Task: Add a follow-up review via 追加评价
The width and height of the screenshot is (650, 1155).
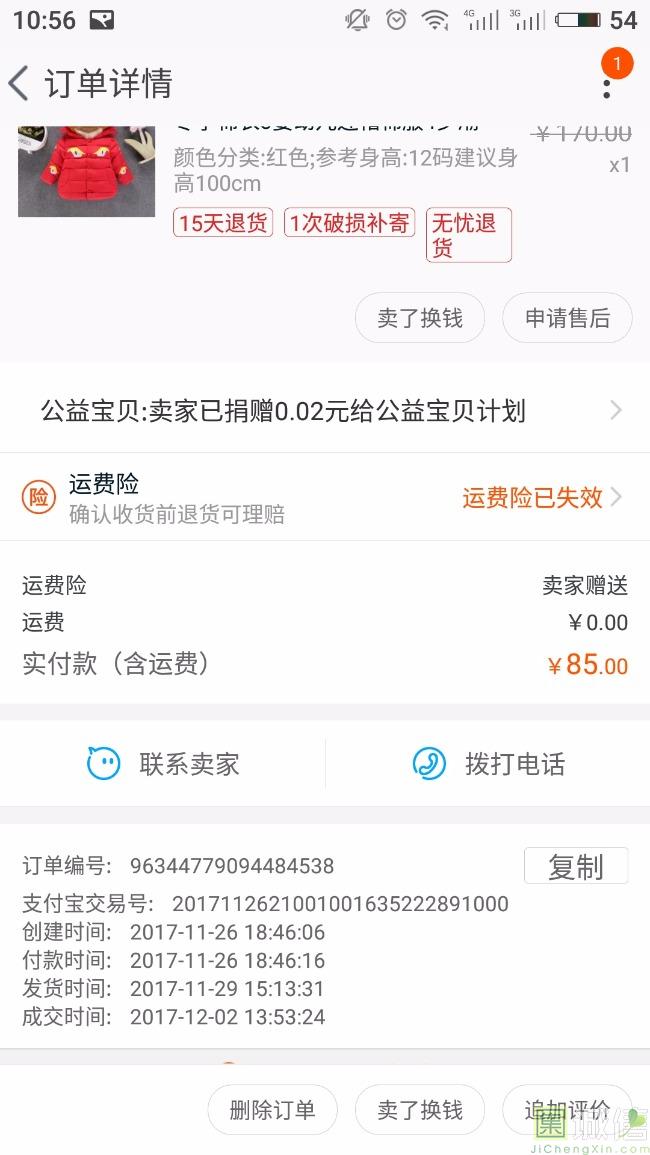Action: click(567, 1110)
